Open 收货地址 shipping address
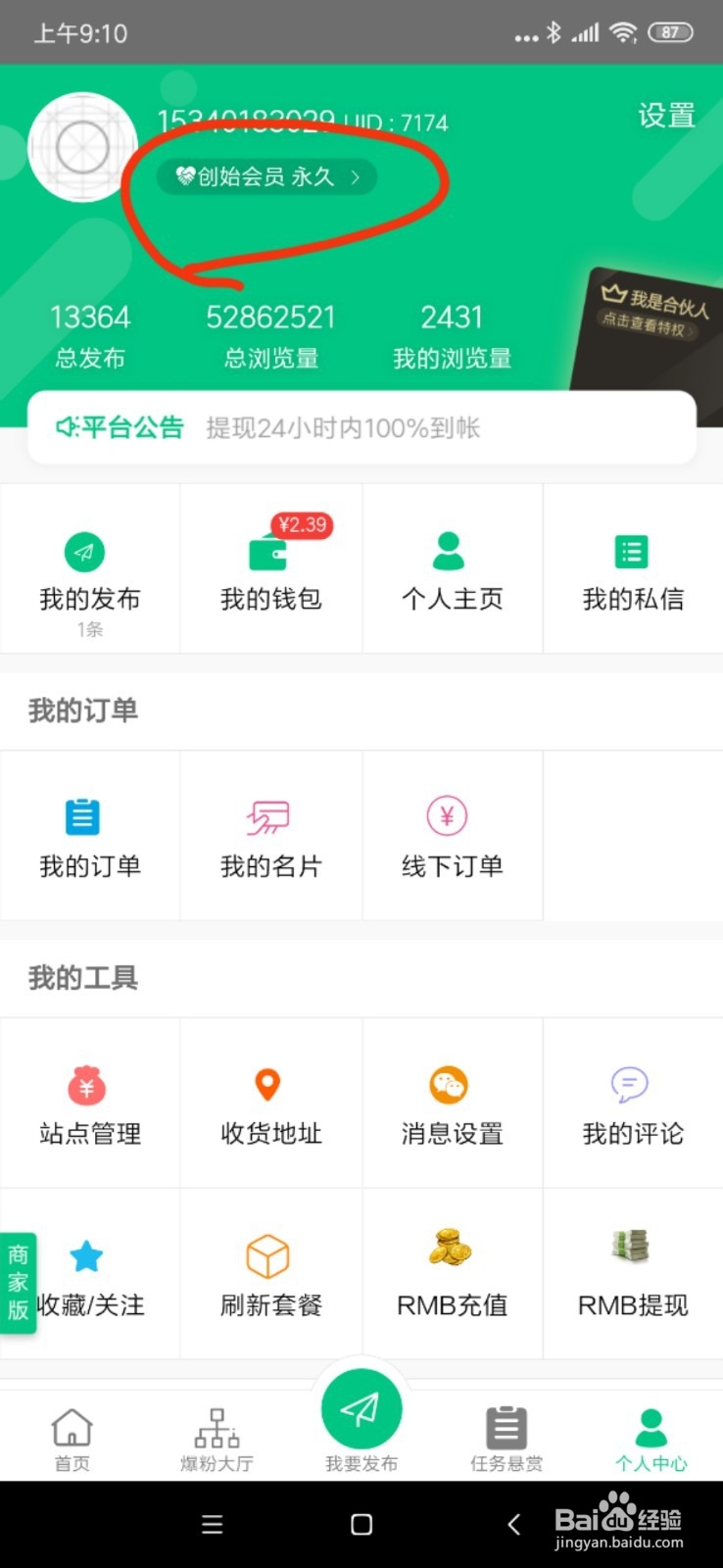This screenshot has height=1568, width=723. 270,1102
